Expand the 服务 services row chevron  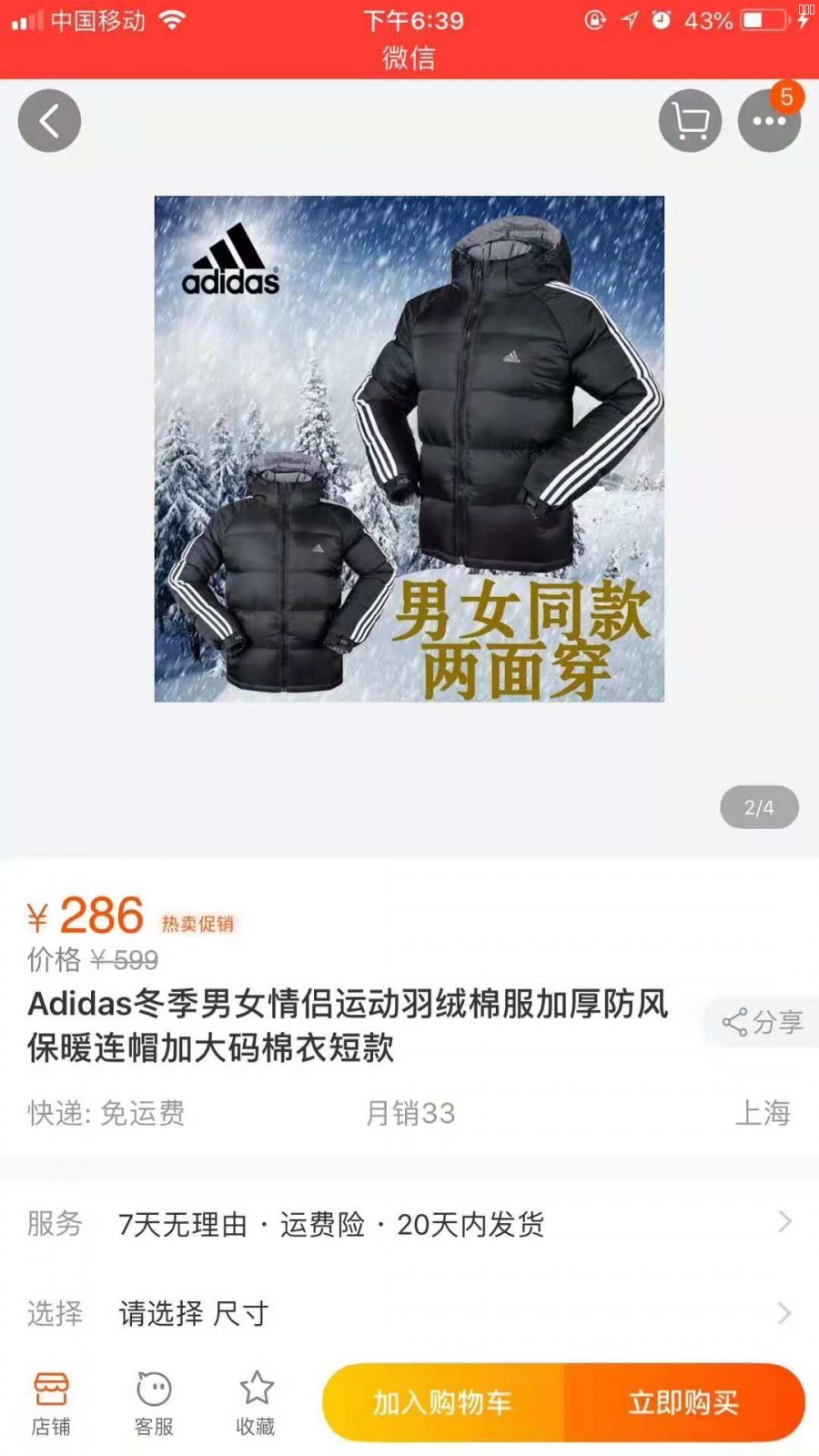784,1224
